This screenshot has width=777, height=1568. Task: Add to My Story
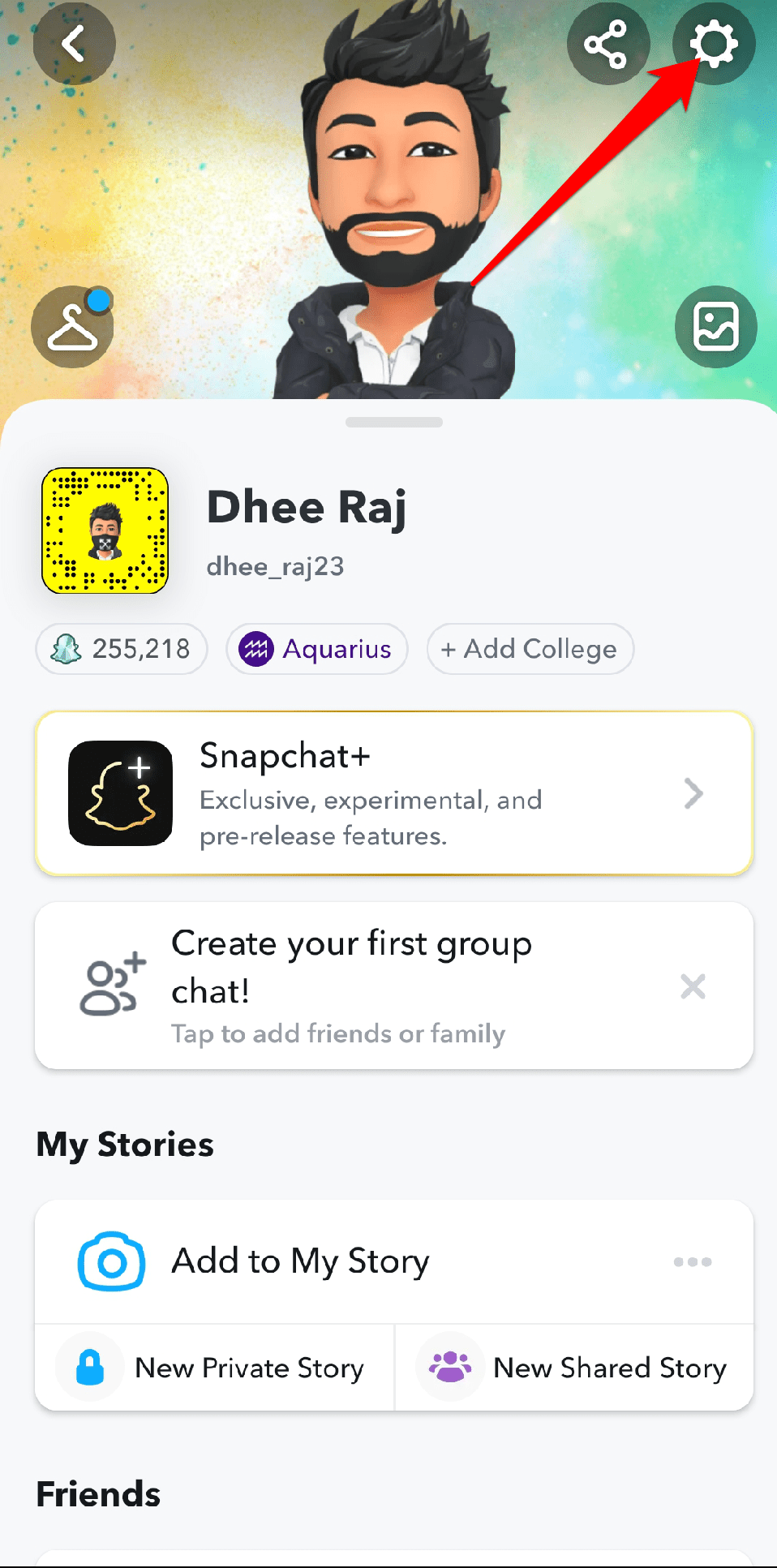pos(300,1261)
